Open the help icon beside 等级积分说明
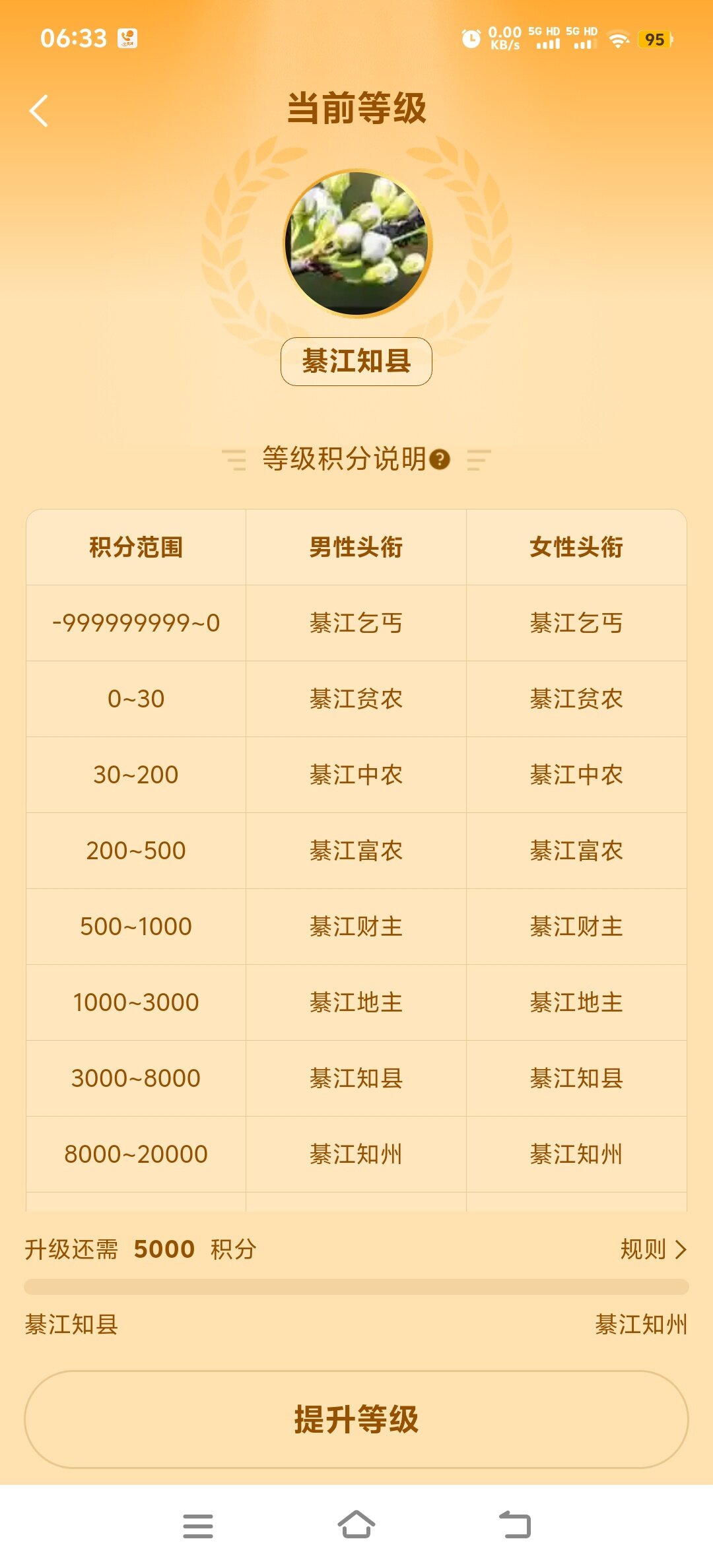The width and height of the screenshot is (713, 1568). click(x=440, y=459)
